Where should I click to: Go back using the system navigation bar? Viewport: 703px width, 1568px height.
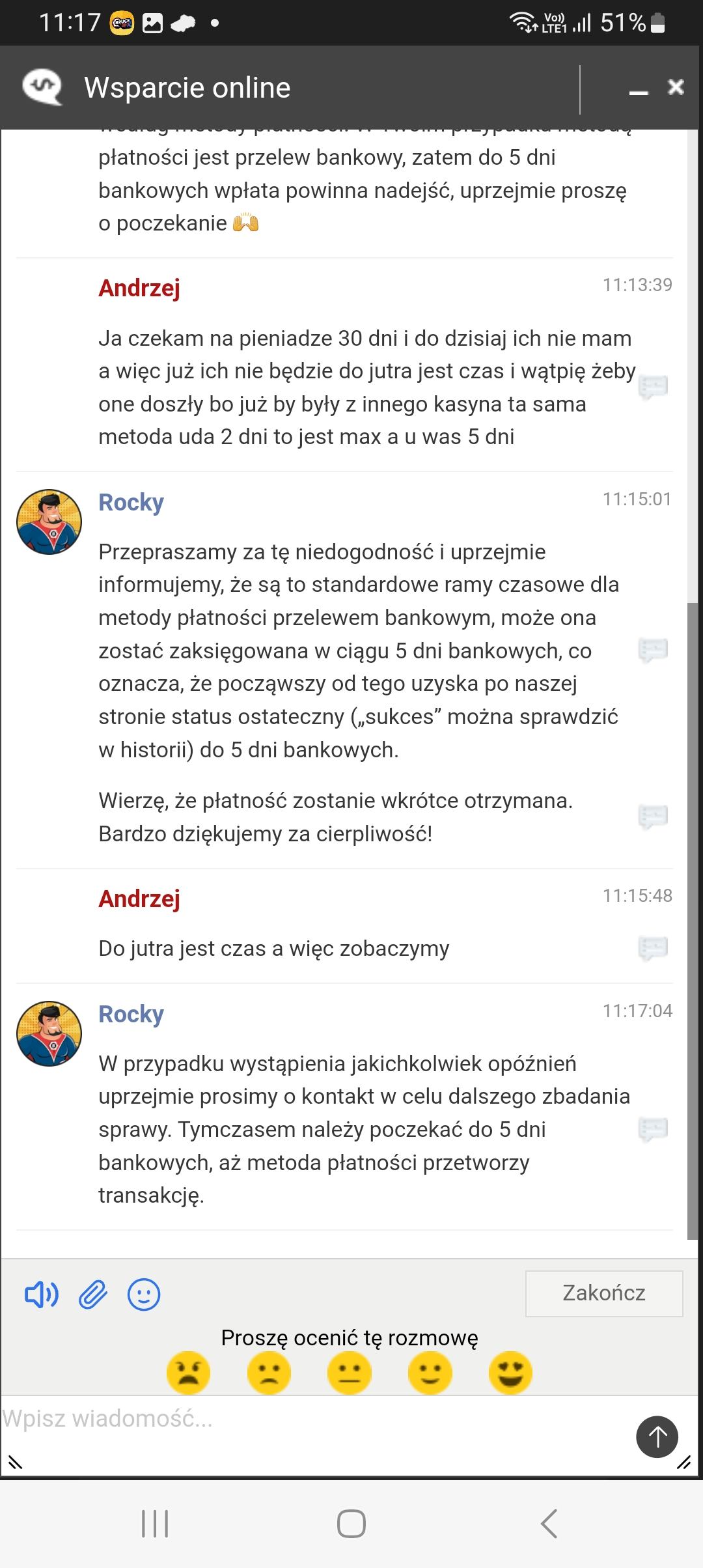[549, 1524]
